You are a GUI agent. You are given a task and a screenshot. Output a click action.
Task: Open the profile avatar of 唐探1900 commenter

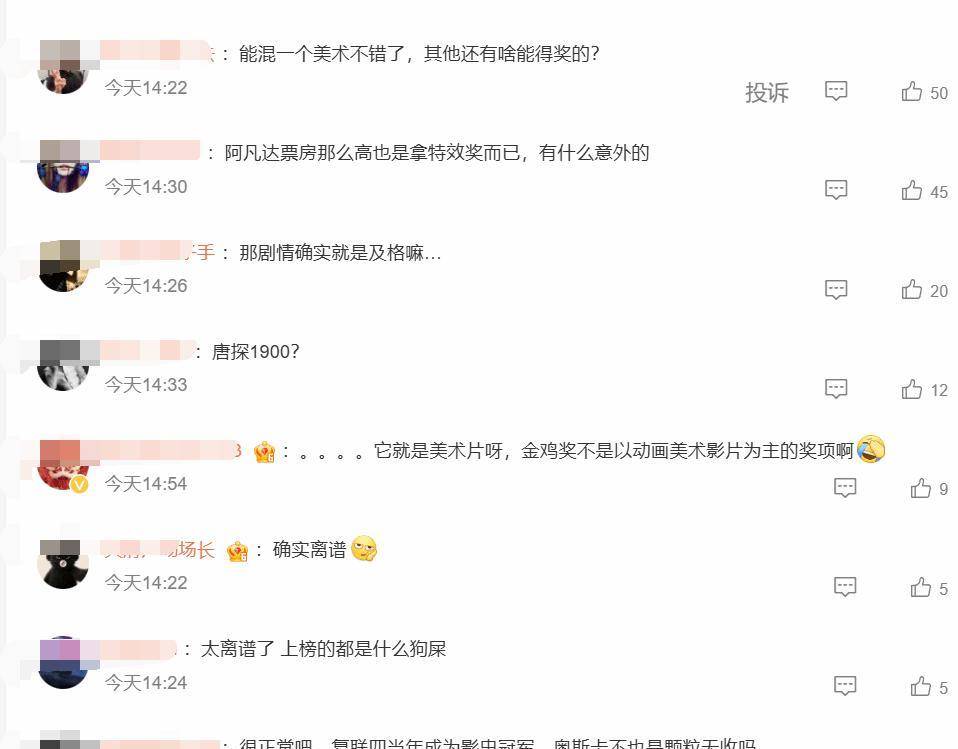(x=63, y=365)
